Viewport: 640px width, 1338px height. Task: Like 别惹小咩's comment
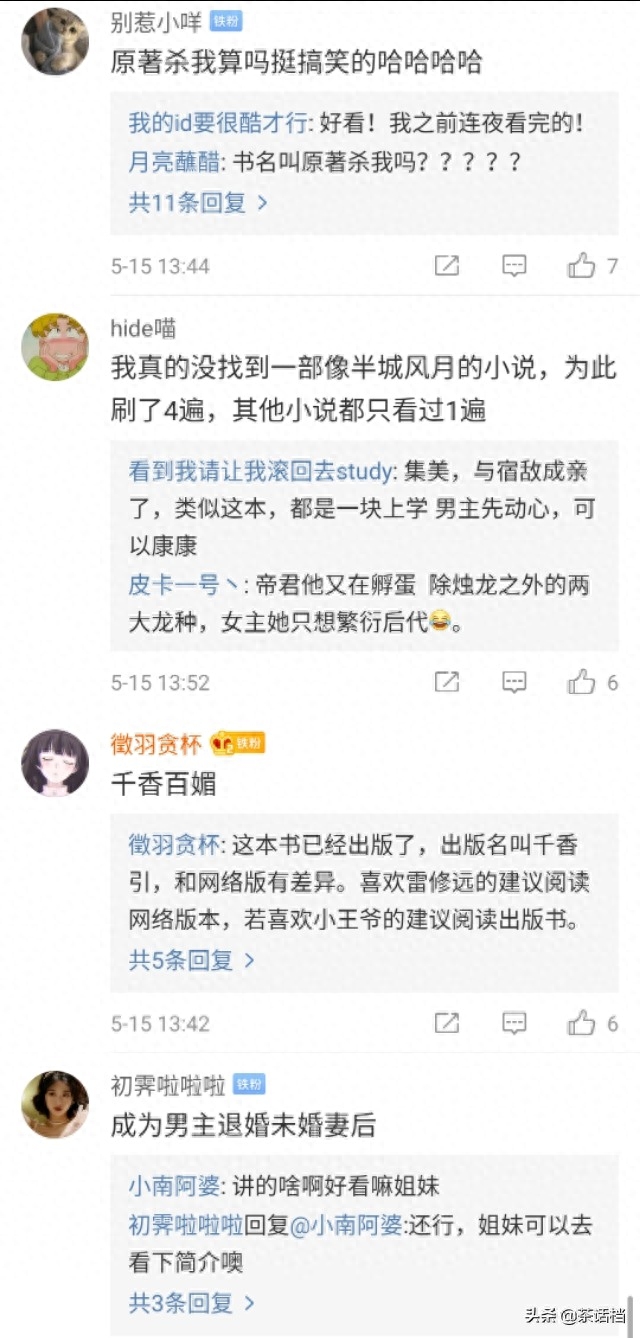point(581,266)
